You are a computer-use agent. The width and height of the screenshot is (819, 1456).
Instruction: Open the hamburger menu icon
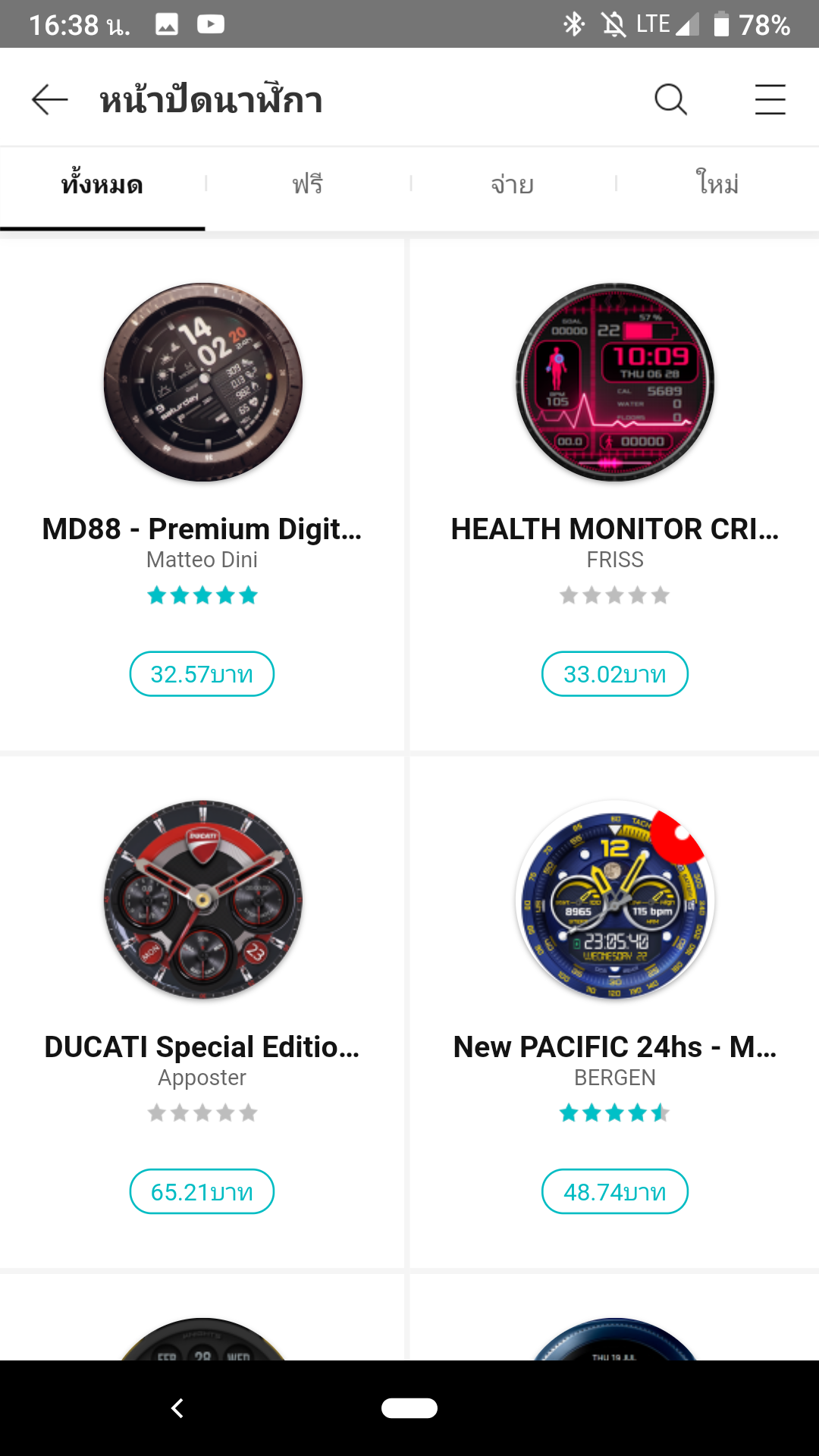coord(770,99)
